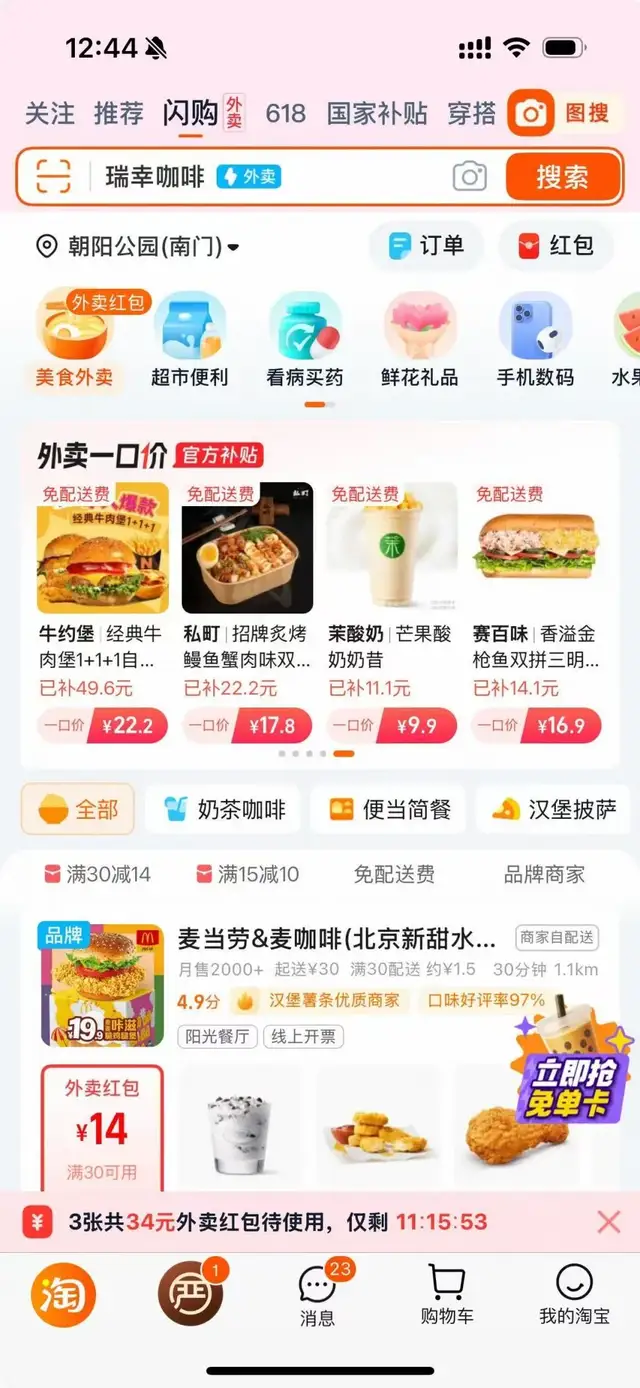
Task: Dismiss the 外卖红包 reminder banner
Action: (x=609, y=1221)
